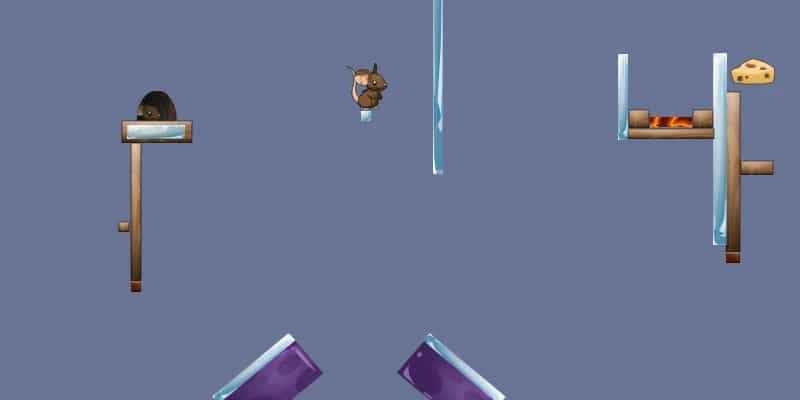Tap the ice plank on the left purple block
Screen dimensions: 800x400
(255, 365)
